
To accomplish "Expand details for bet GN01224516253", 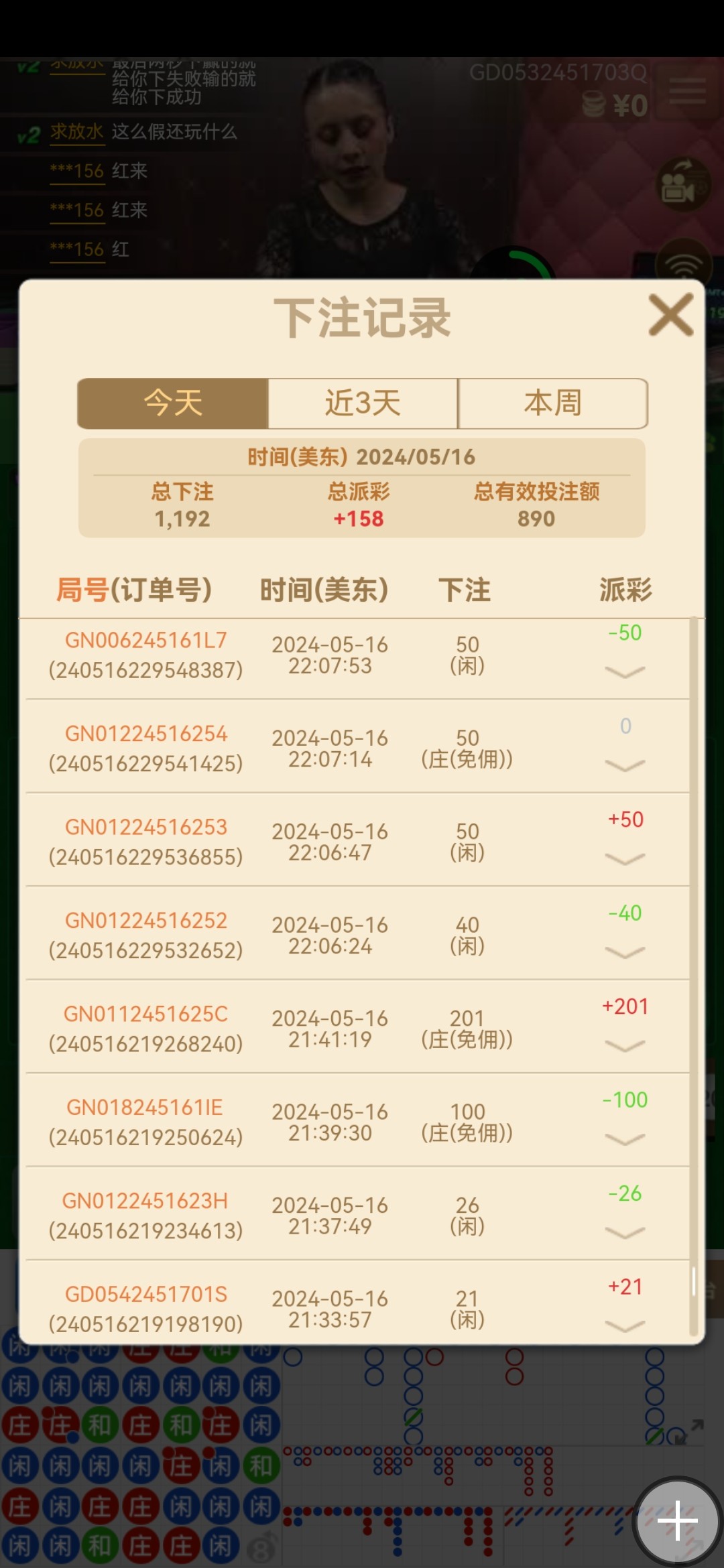I will click(625, 858).
